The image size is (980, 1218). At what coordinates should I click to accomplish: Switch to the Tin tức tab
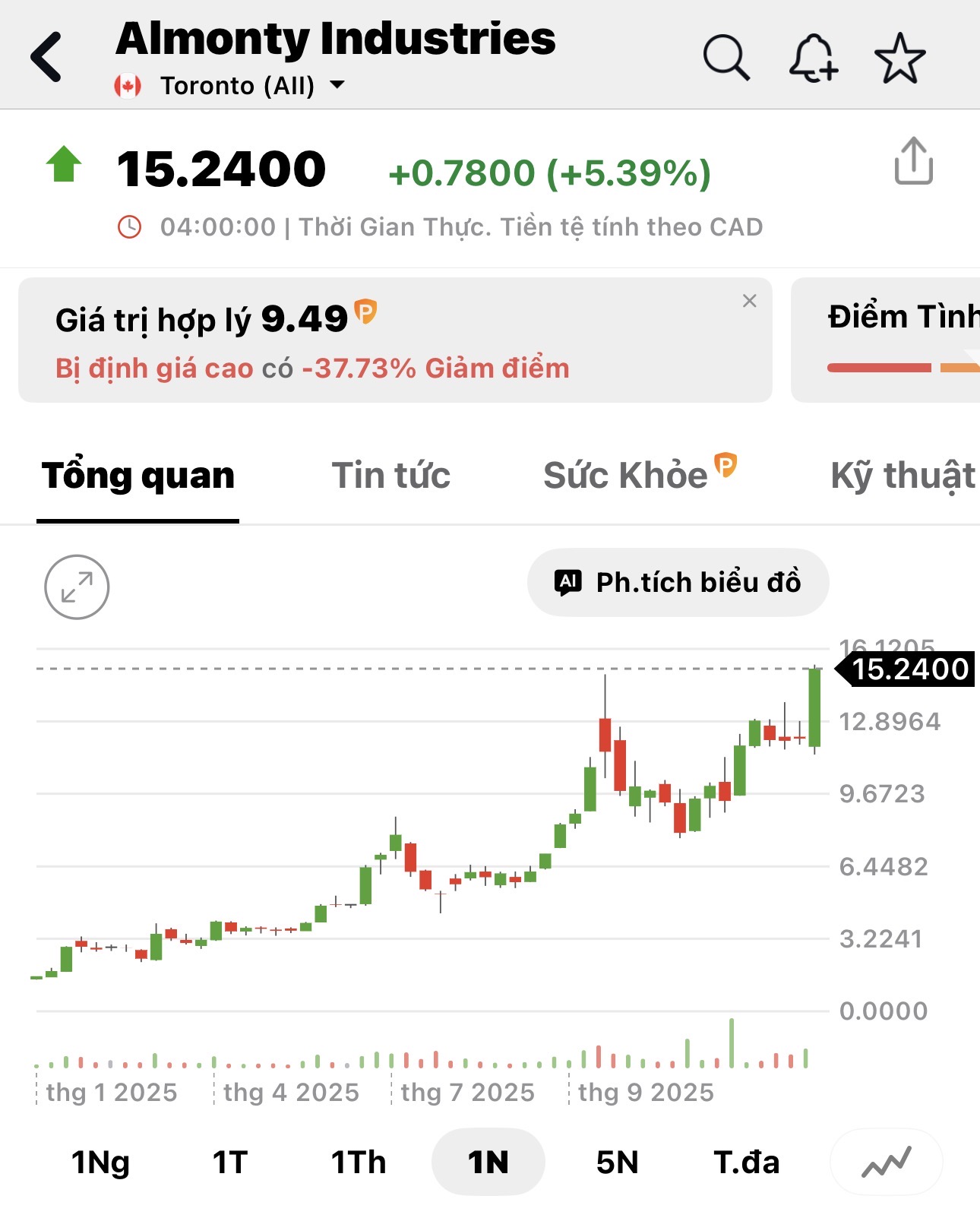point(390,476)
